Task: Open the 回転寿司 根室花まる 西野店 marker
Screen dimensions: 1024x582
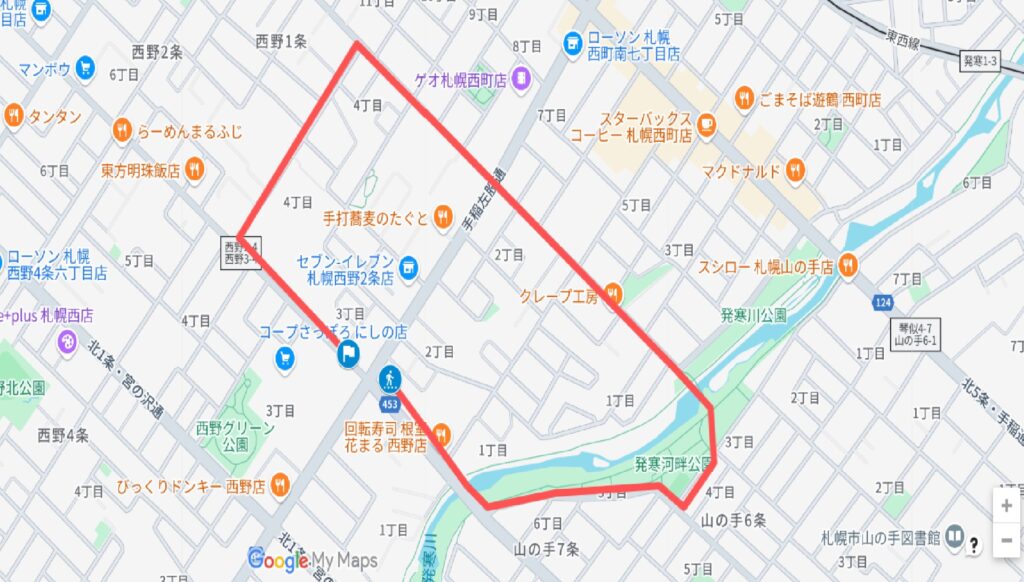Action: coord(442,434)
